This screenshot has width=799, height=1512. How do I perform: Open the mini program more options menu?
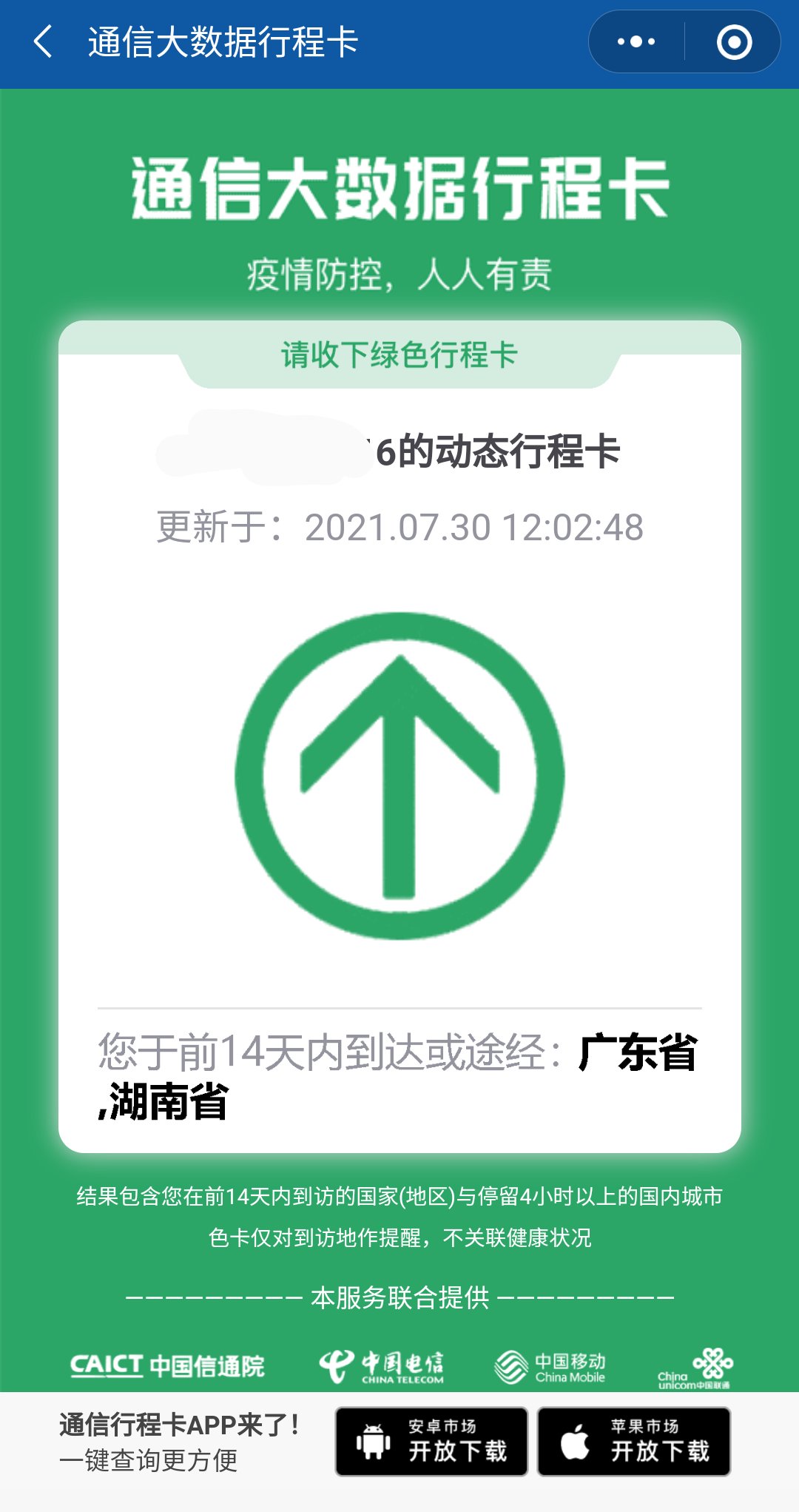point(636,42)
